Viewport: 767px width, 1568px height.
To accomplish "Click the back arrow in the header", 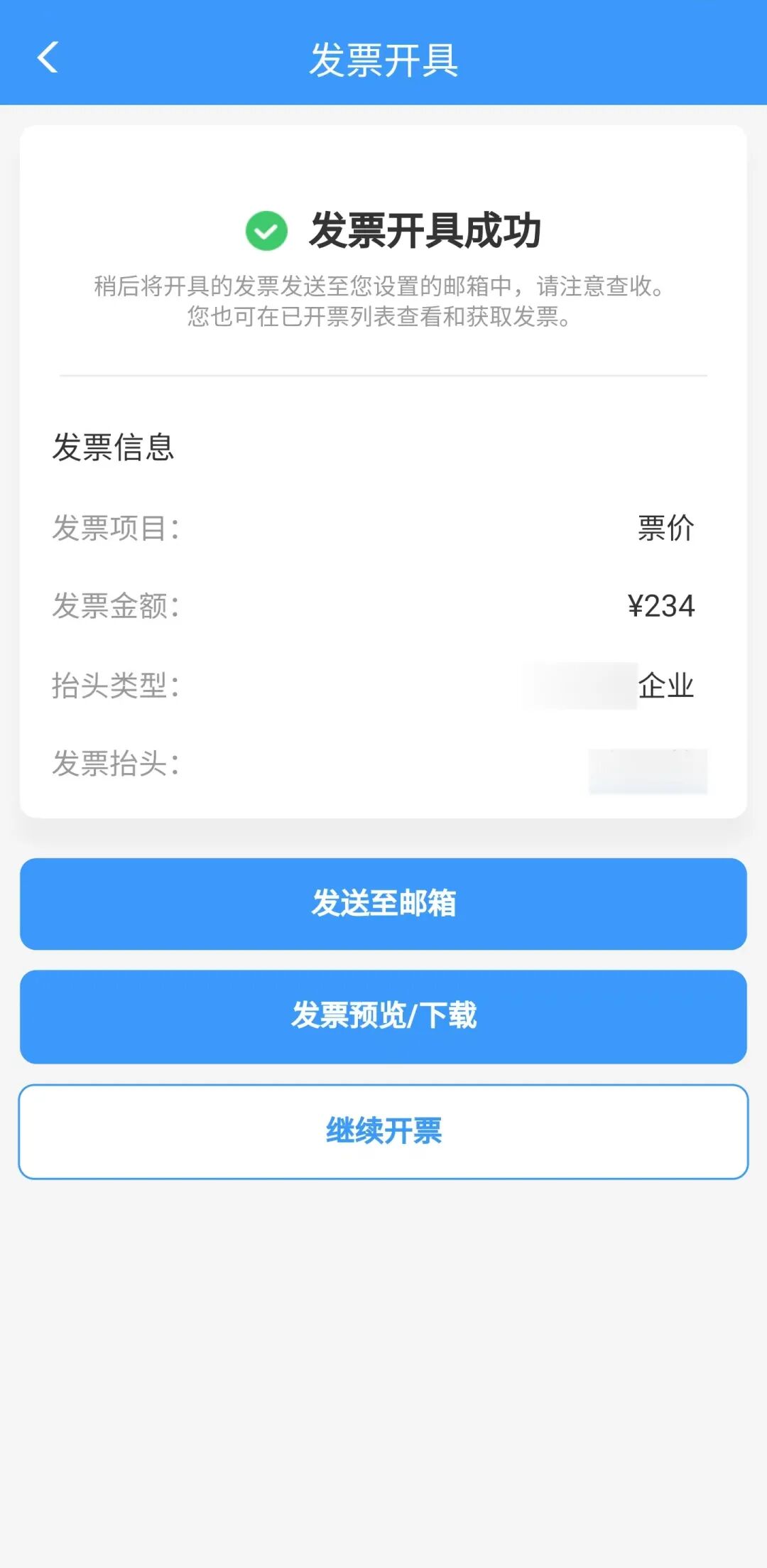I will pos(48,60).
